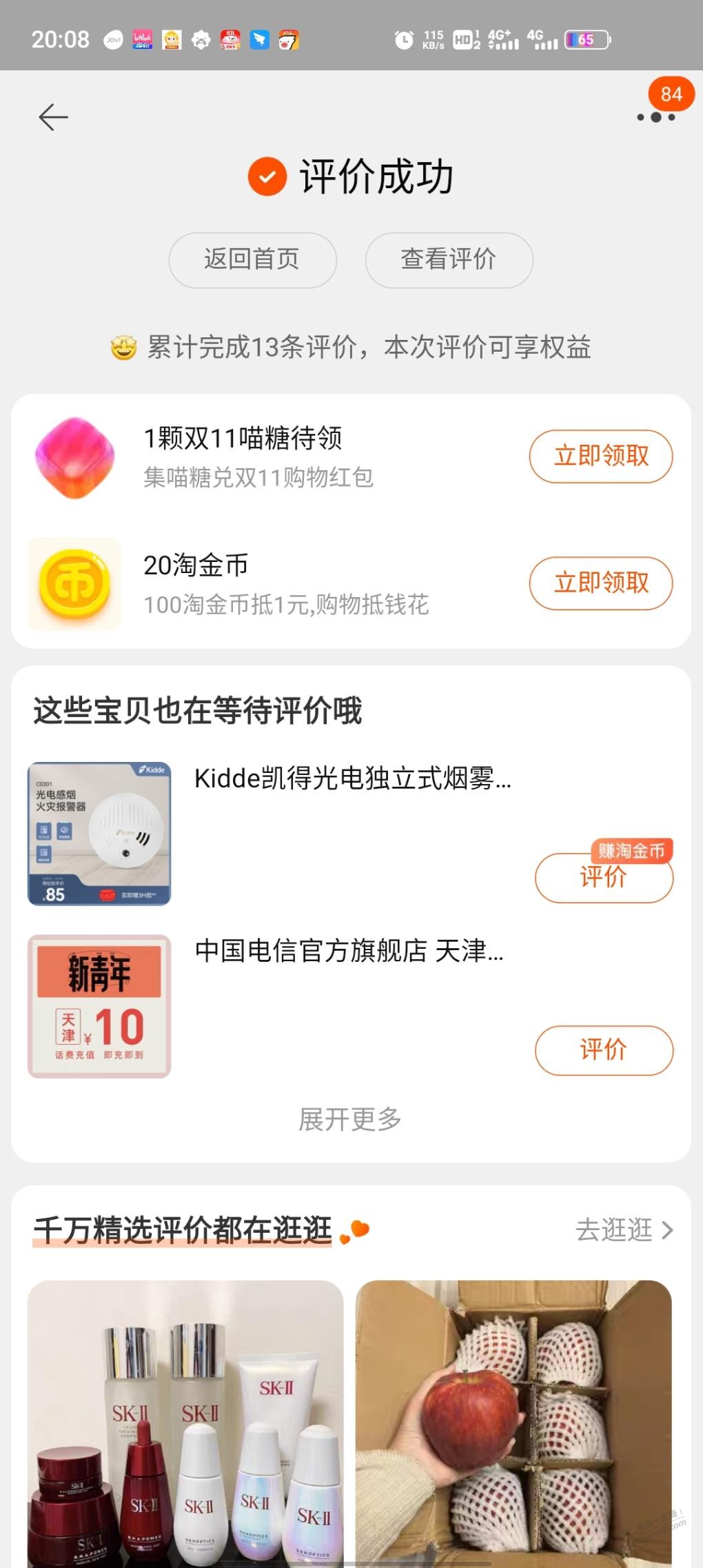Open the SK-II skincare review card
The width and height of the screenshot is (703, 1568).
[185, 1420]
